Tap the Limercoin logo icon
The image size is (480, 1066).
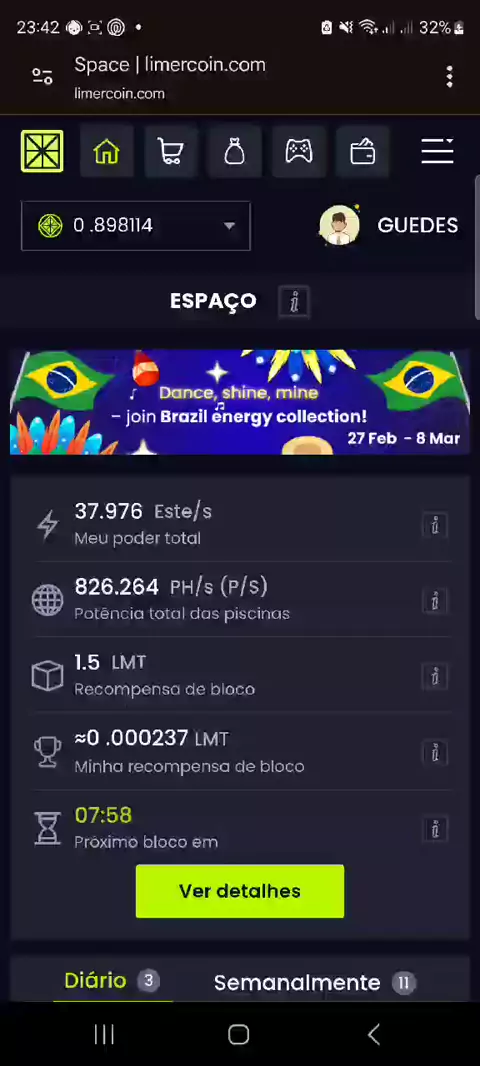[x=42, y=151]
